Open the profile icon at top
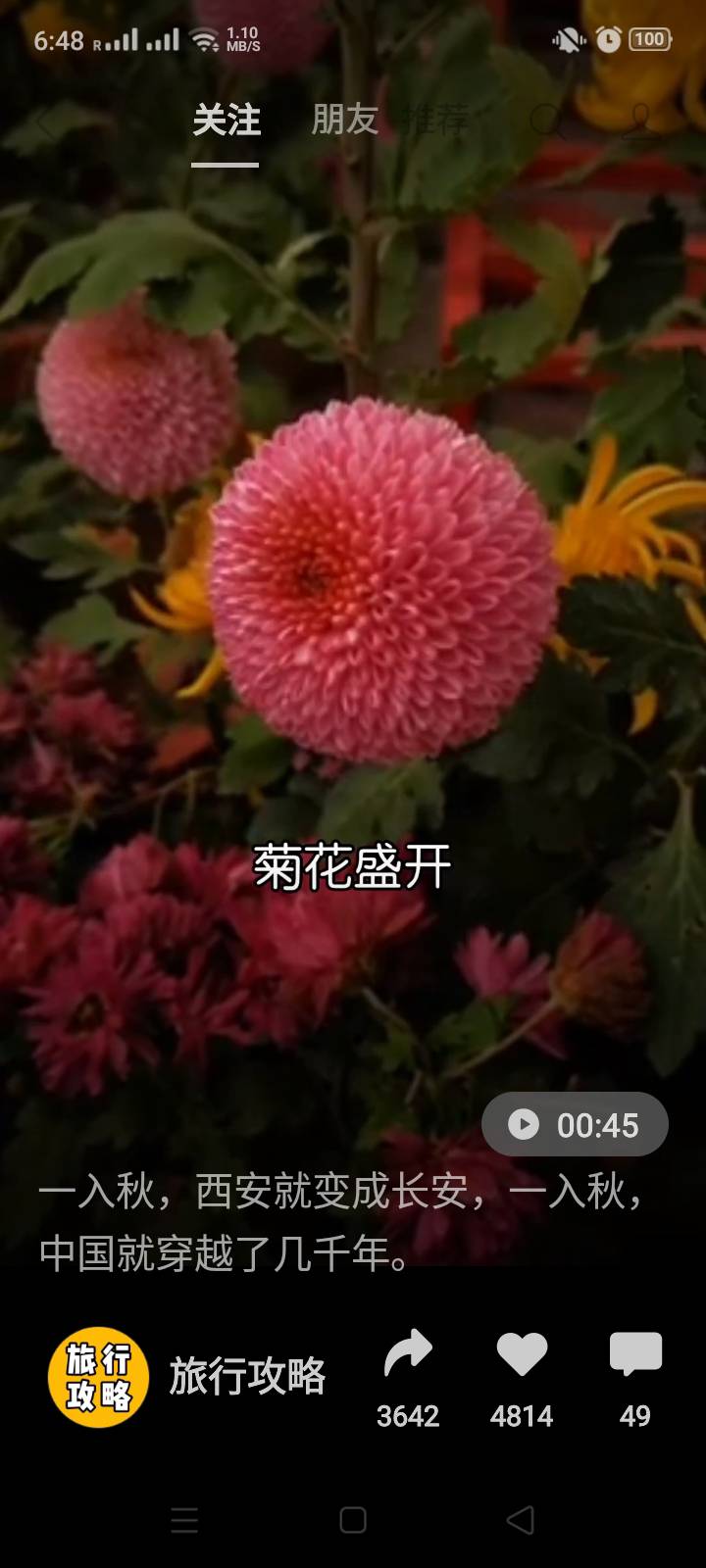The image size is (706, 1568). pos(641,121)
